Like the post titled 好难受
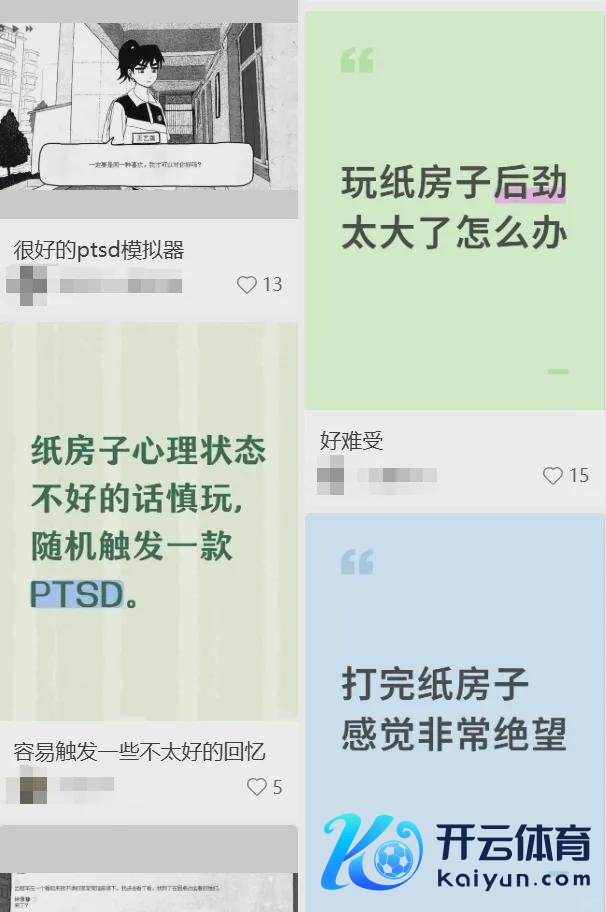The width and height of the screenshot is (606, 912). click(553, 476)
